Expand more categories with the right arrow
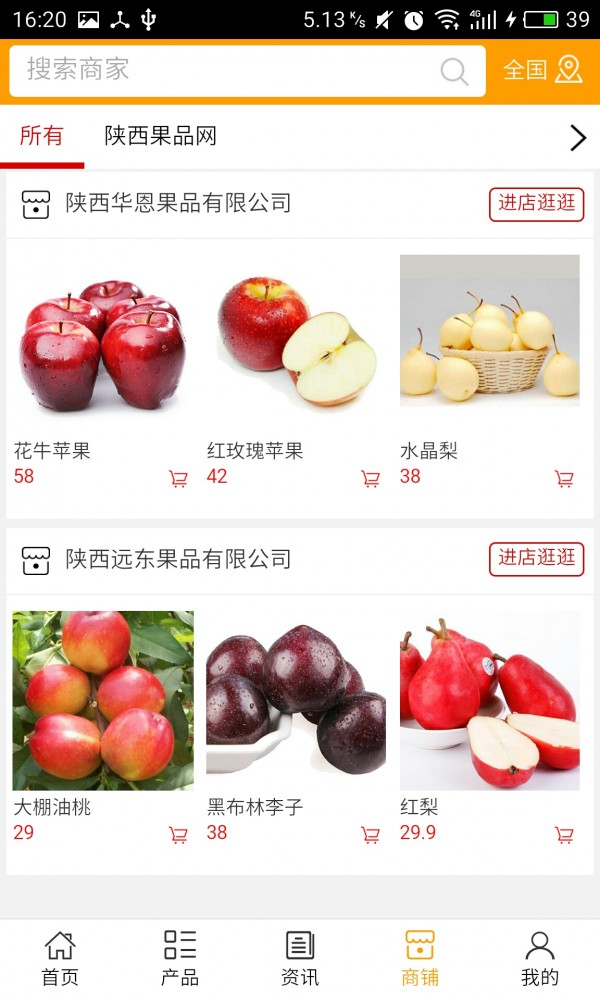 click(577, 138)
